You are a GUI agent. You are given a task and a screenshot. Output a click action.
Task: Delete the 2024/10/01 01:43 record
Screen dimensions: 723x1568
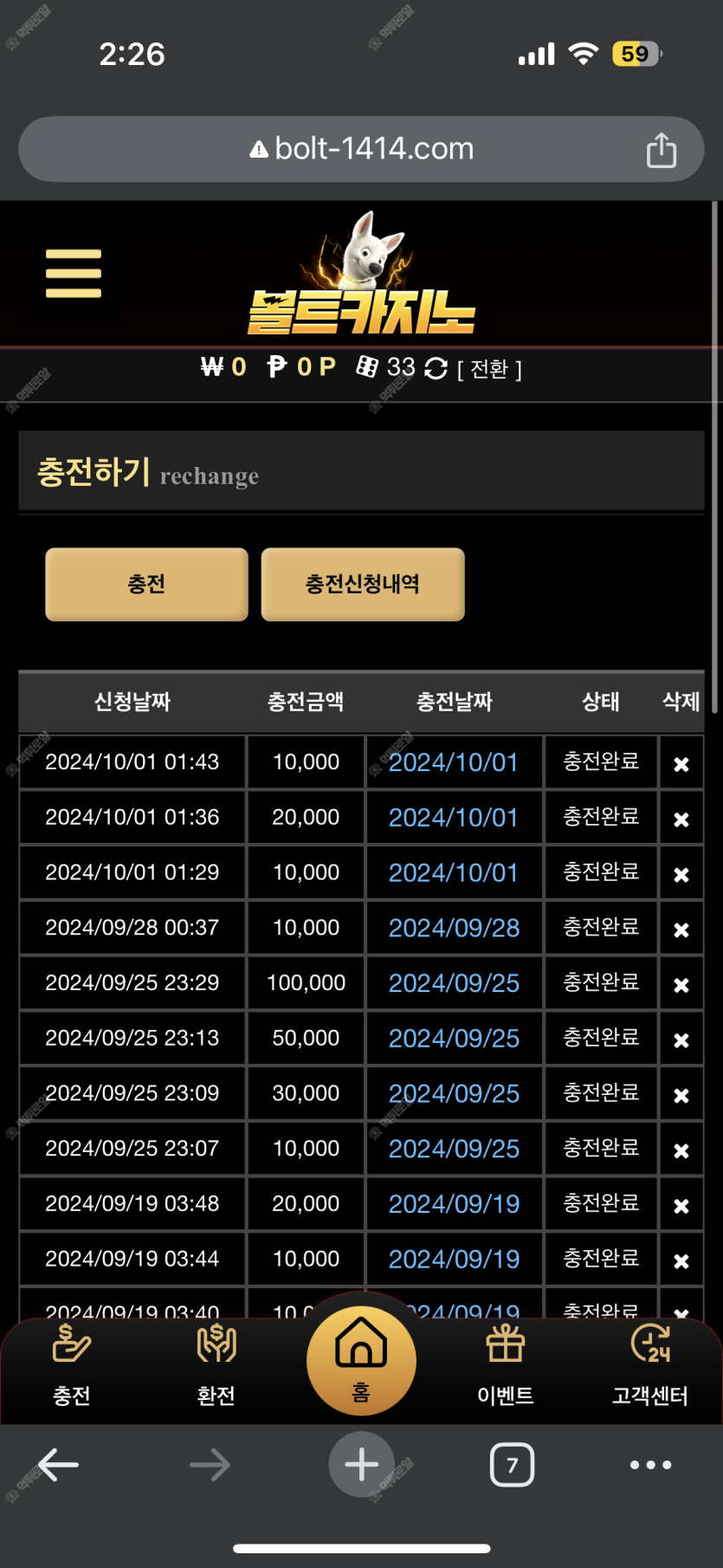coord(681,764)
